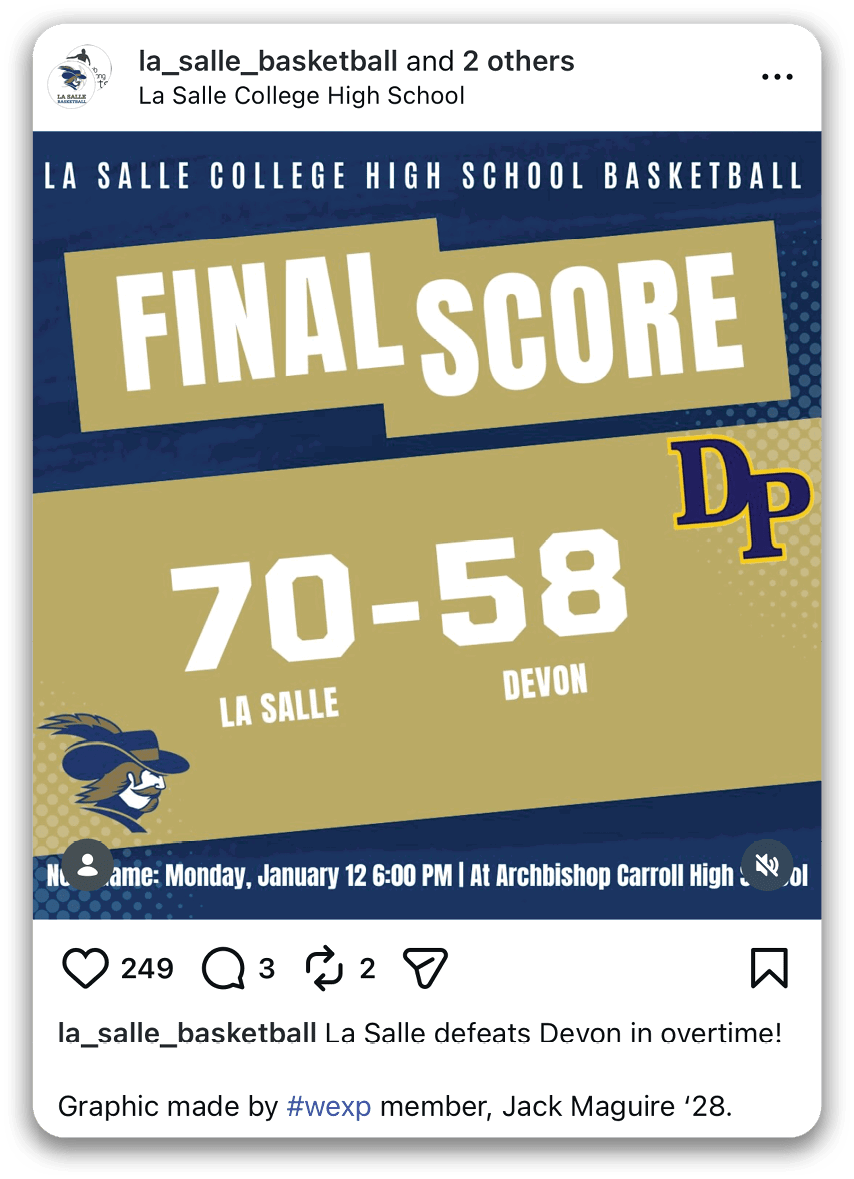This screenshot has height=1179, width=854.
Task: Unmute the video sound
Action: point(767,865)
